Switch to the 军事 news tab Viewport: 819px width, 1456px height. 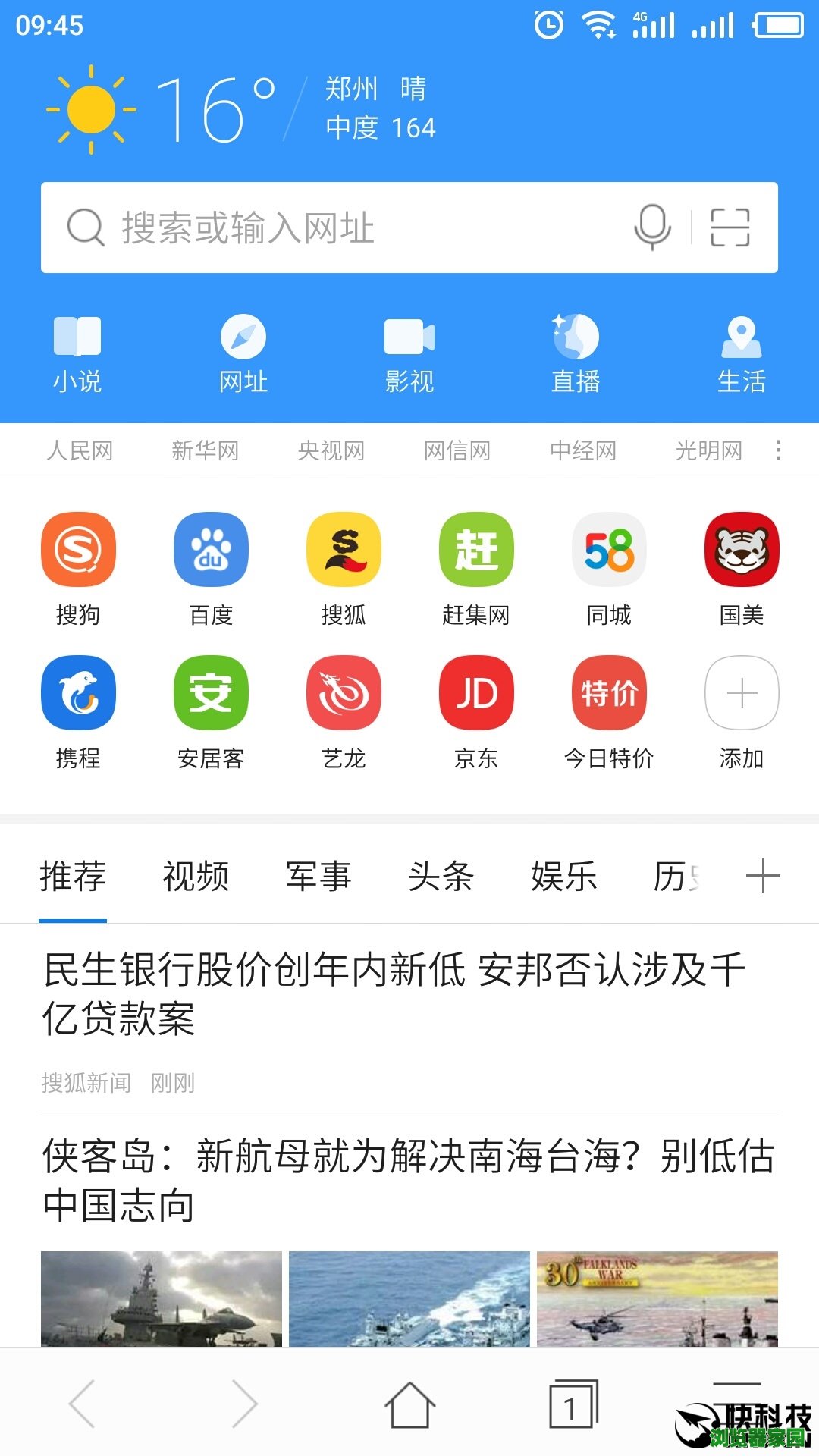coord(318,877)
